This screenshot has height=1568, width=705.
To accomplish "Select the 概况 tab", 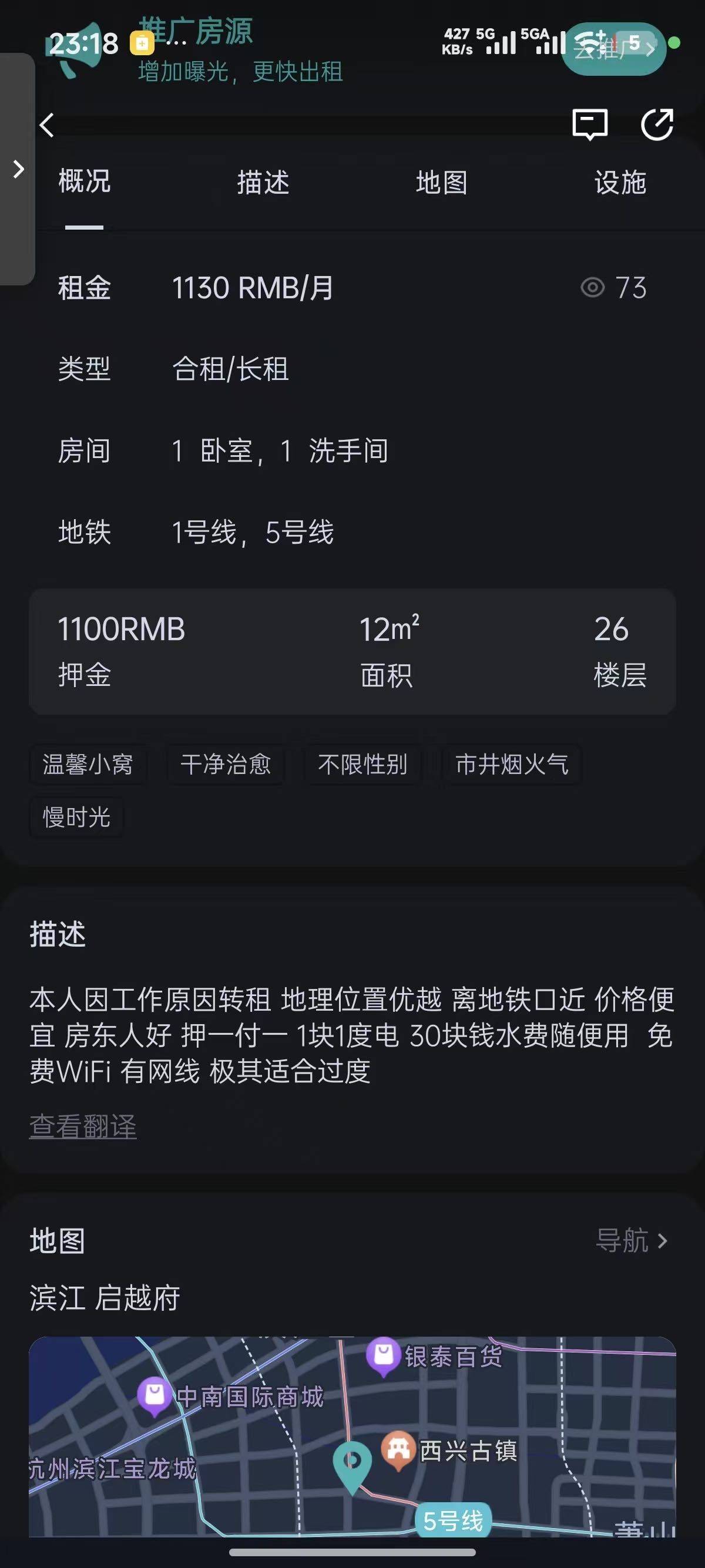I will 84,181.
